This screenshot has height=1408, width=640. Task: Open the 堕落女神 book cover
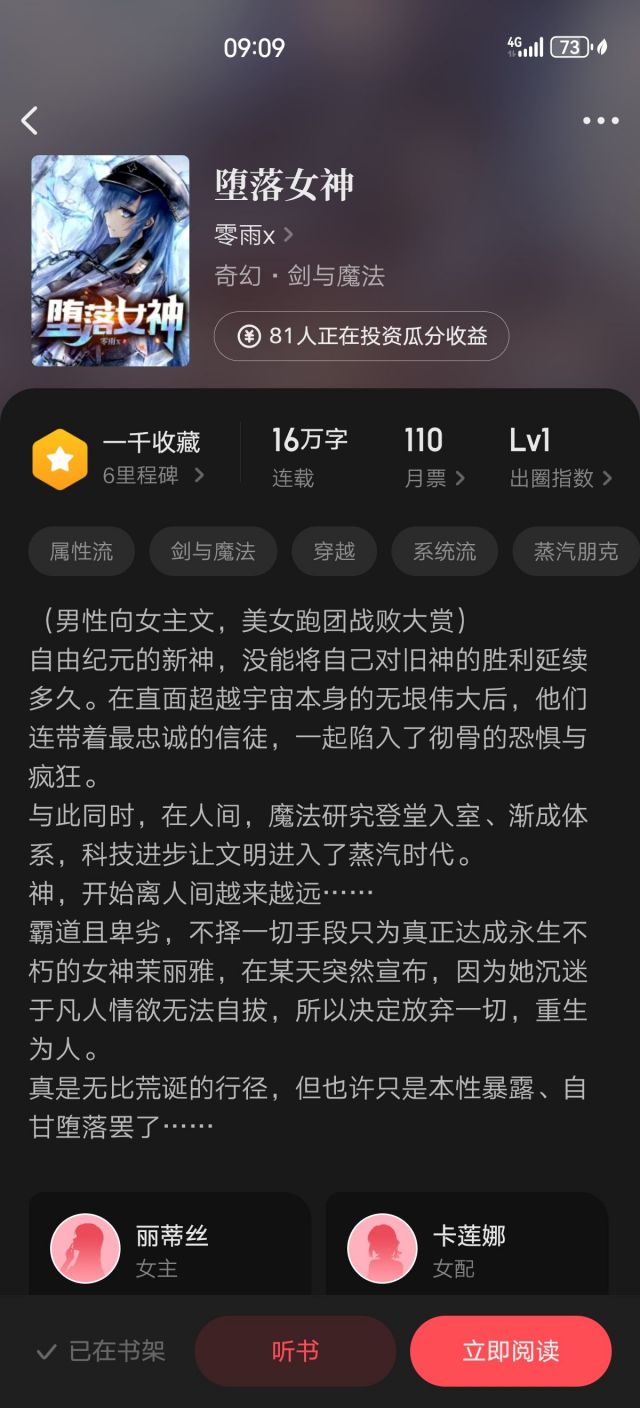point(110,260)
